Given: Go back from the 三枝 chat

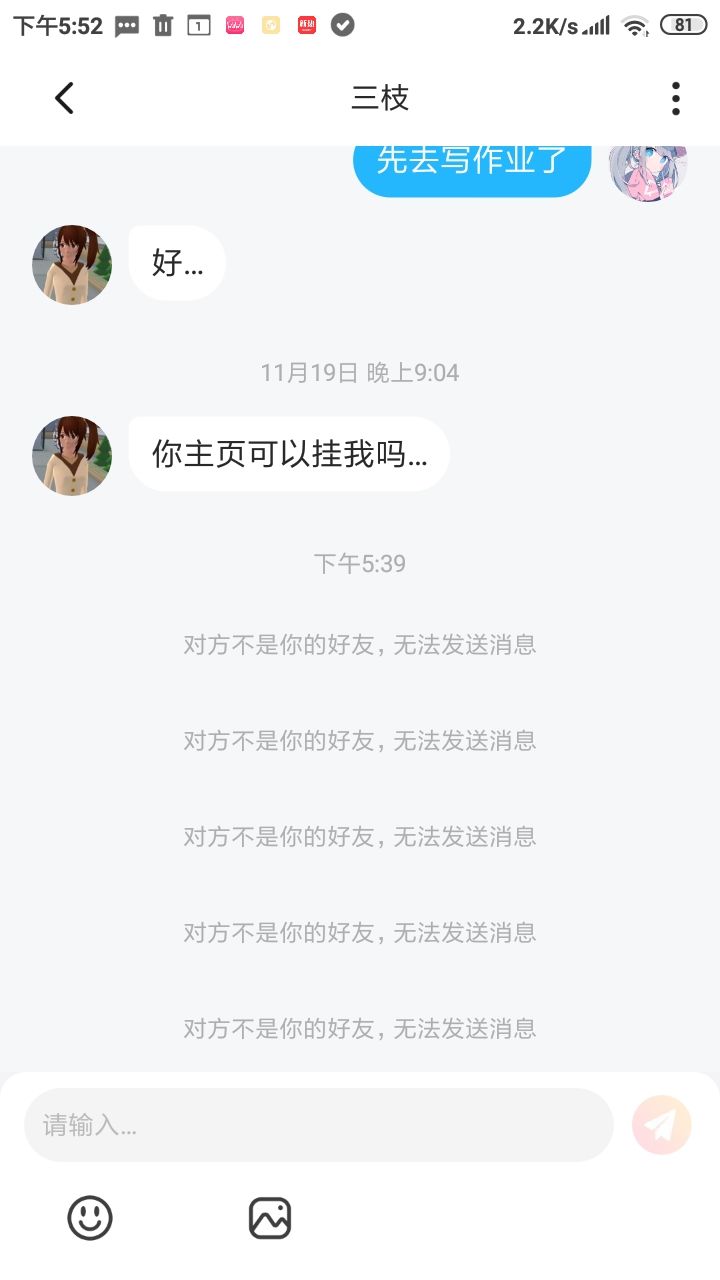Looking at the screenshot, I should [64, 98].
